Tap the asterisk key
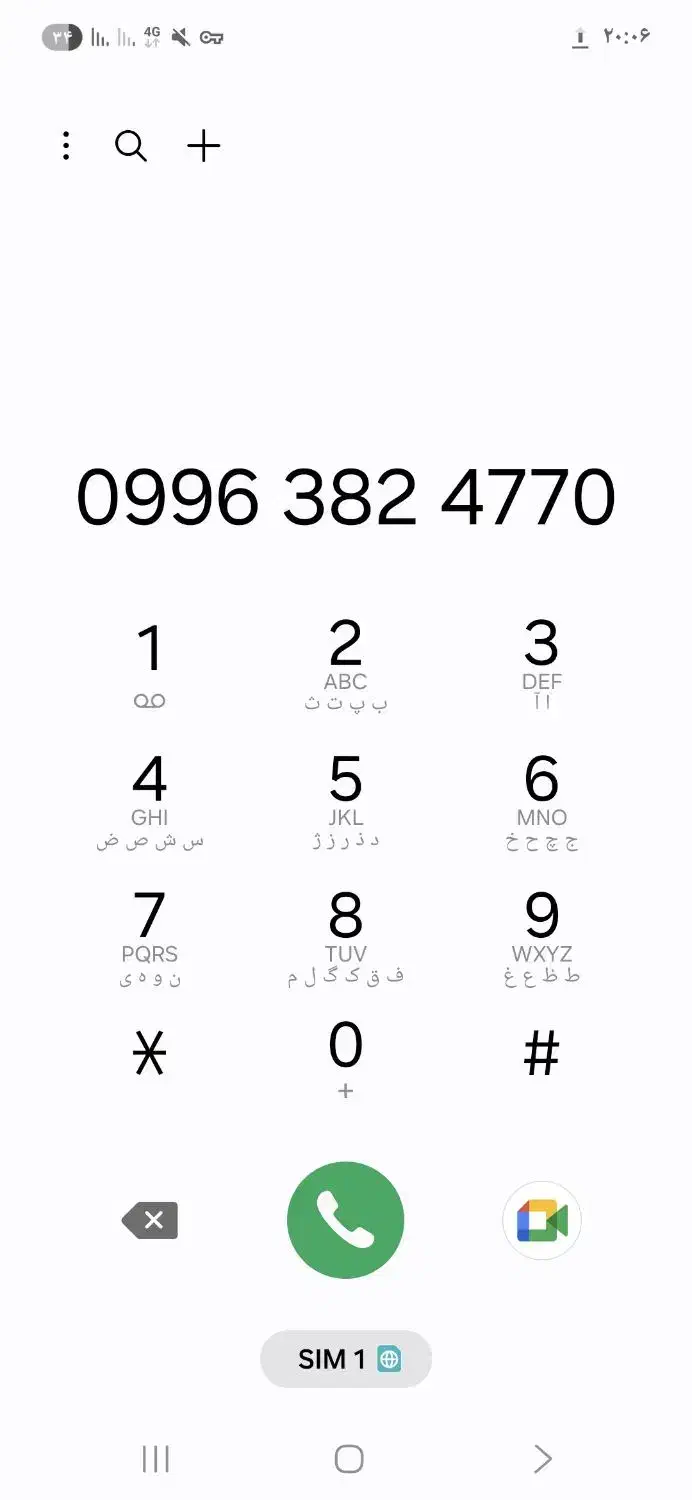Image resolution: width=692 pixels, height=1500 pixels. [x=150, y=1053]
